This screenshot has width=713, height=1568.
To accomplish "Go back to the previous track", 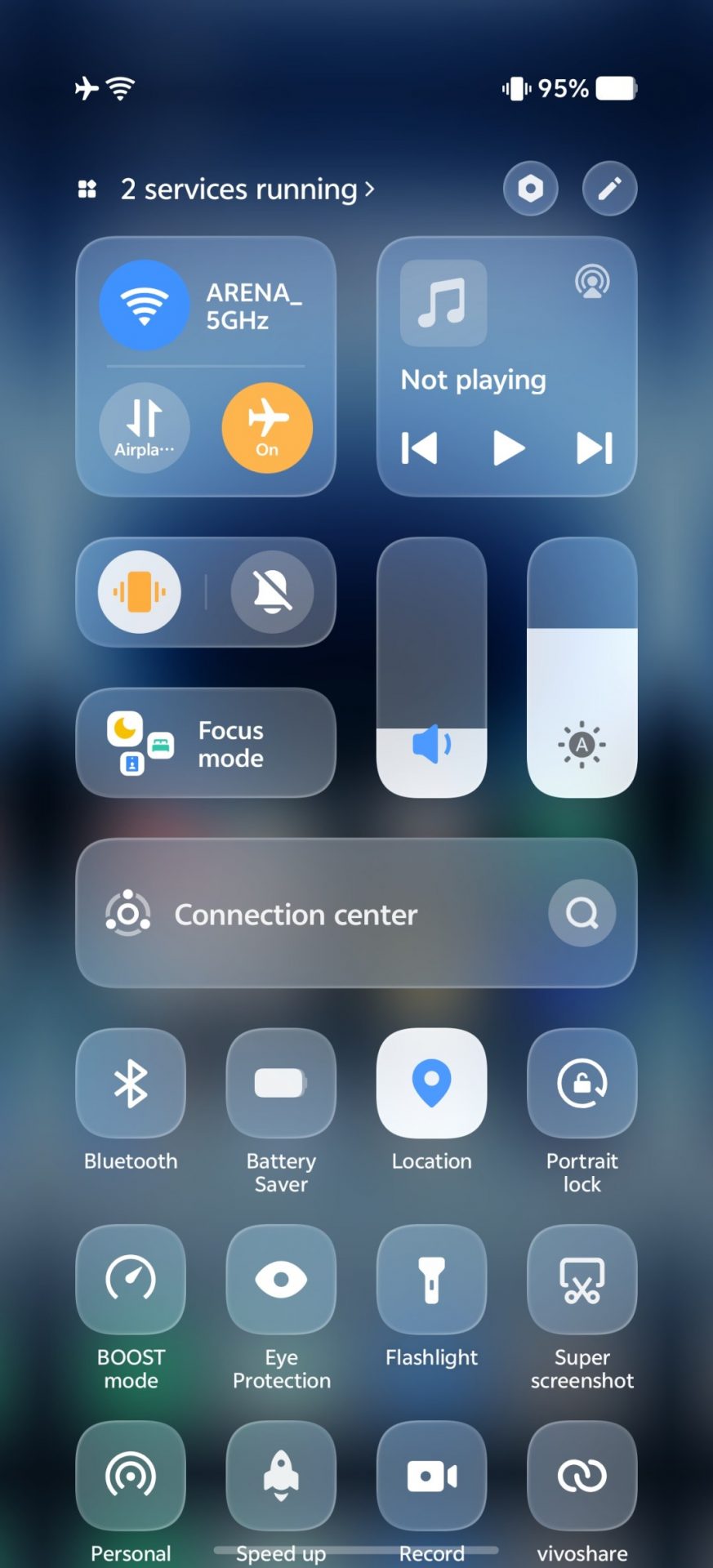I will 420,448.
